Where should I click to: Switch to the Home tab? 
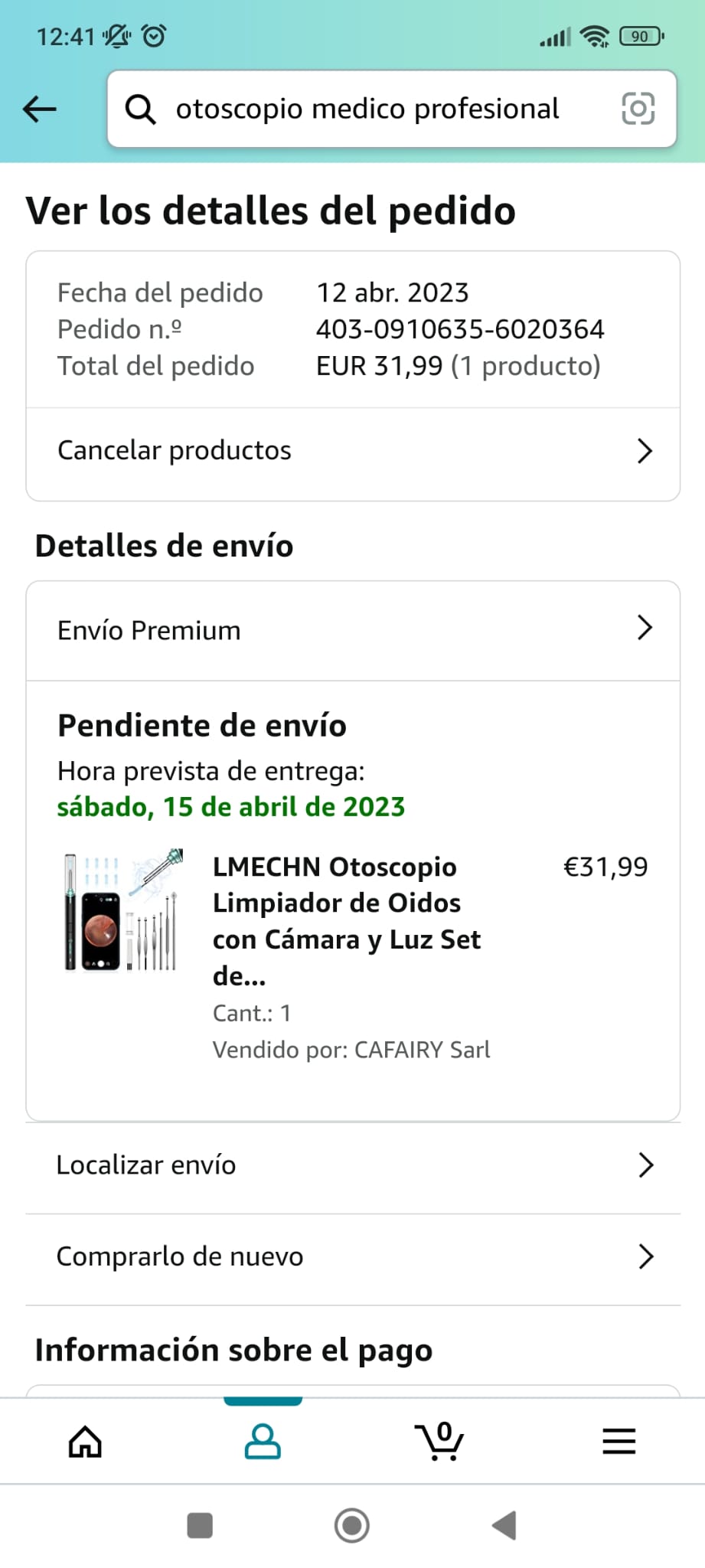point(85,1442)
